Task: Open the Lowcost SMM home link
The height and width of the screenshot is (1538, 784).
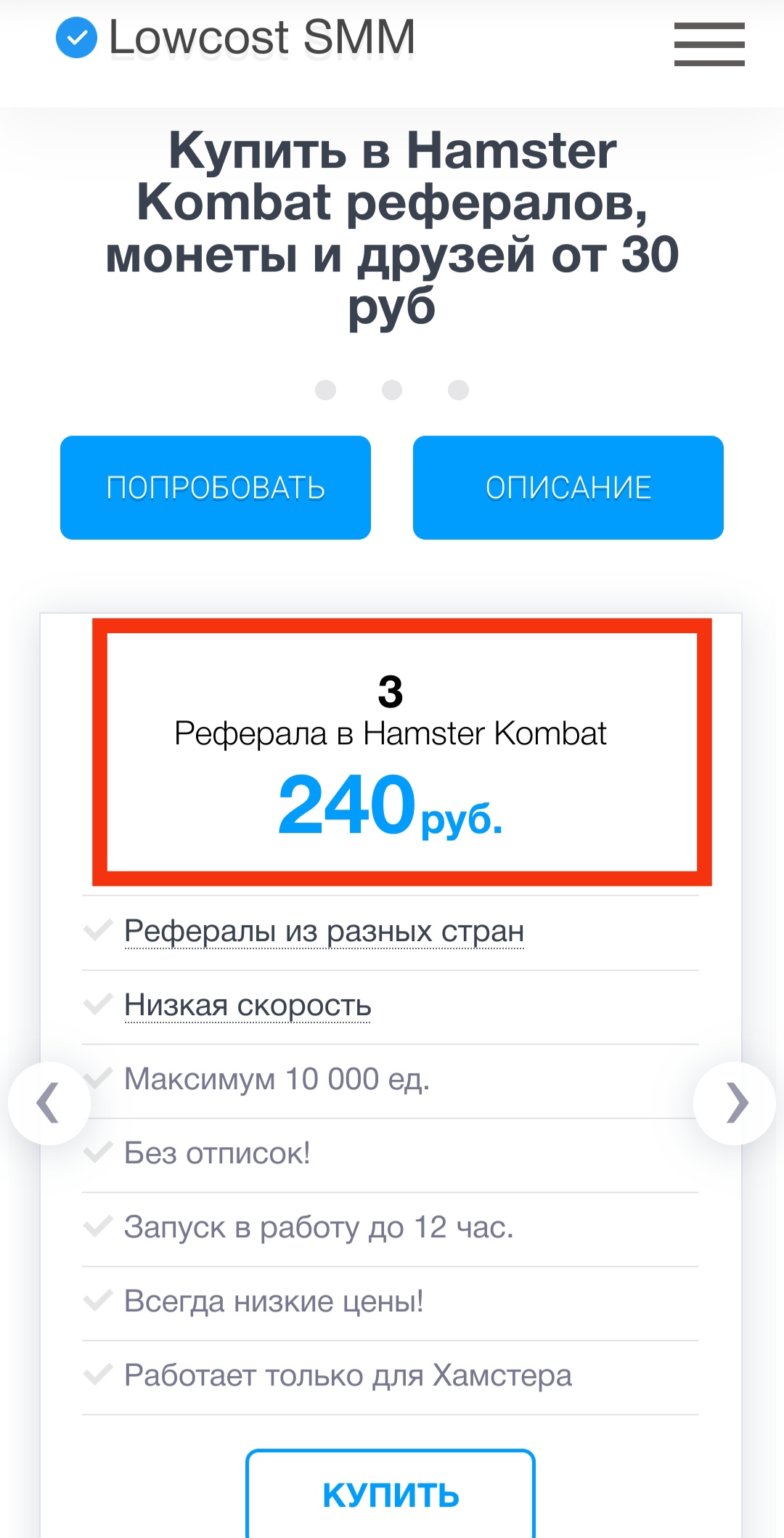Action: [236, 38]
